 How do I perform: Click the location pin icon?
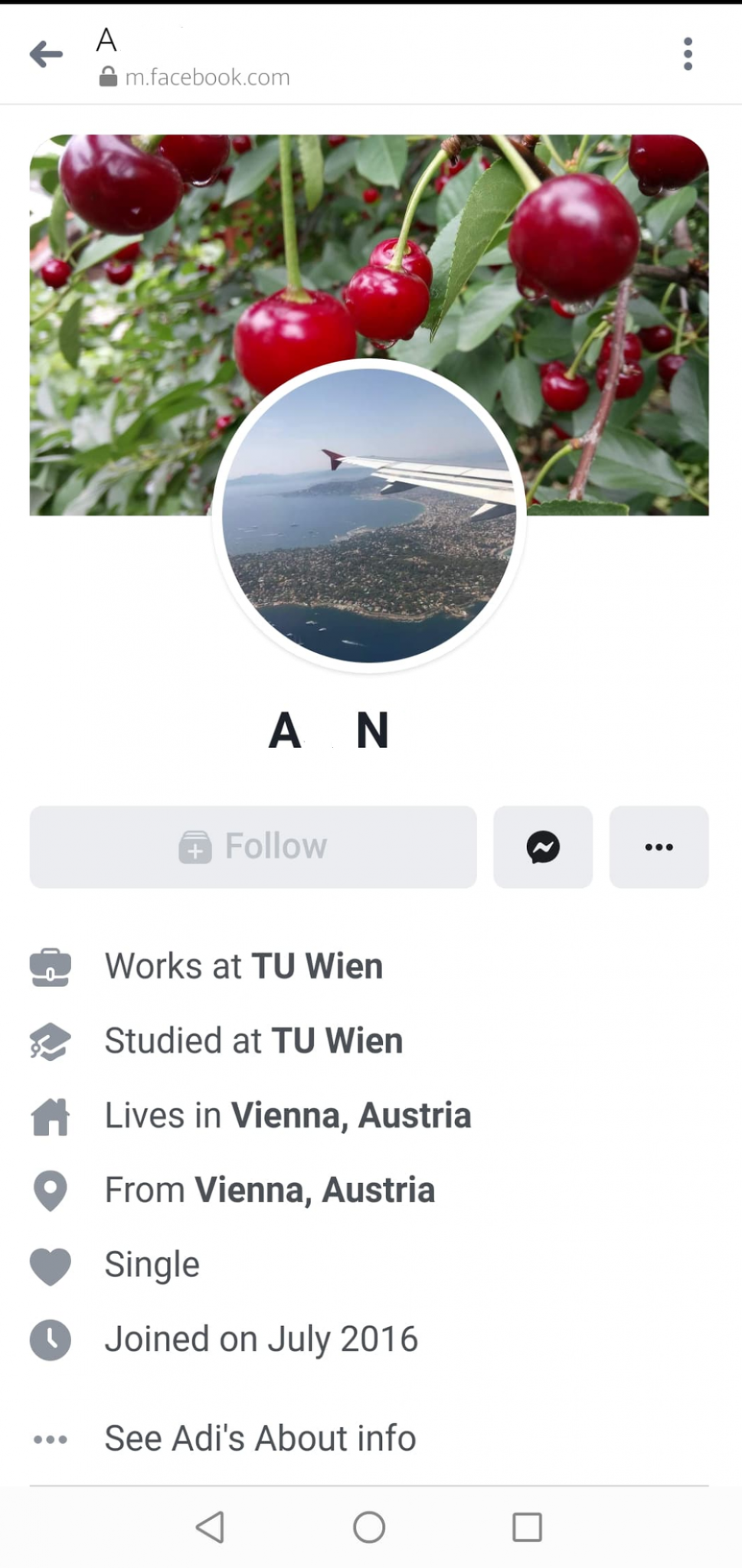pos(50,1190)
